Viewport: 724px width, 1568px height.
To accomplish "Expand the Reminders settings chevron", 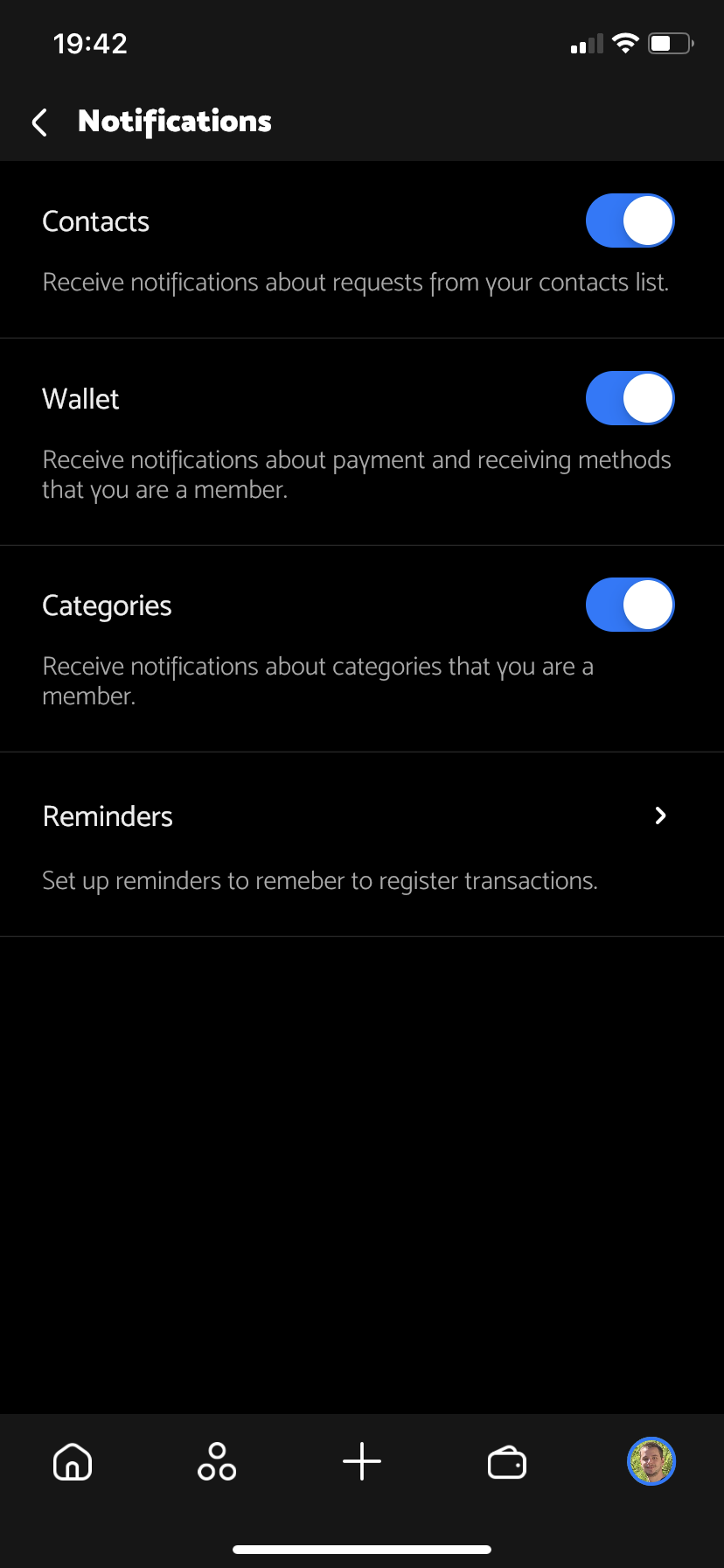I will pyautogui.click(x=661, y=815).
